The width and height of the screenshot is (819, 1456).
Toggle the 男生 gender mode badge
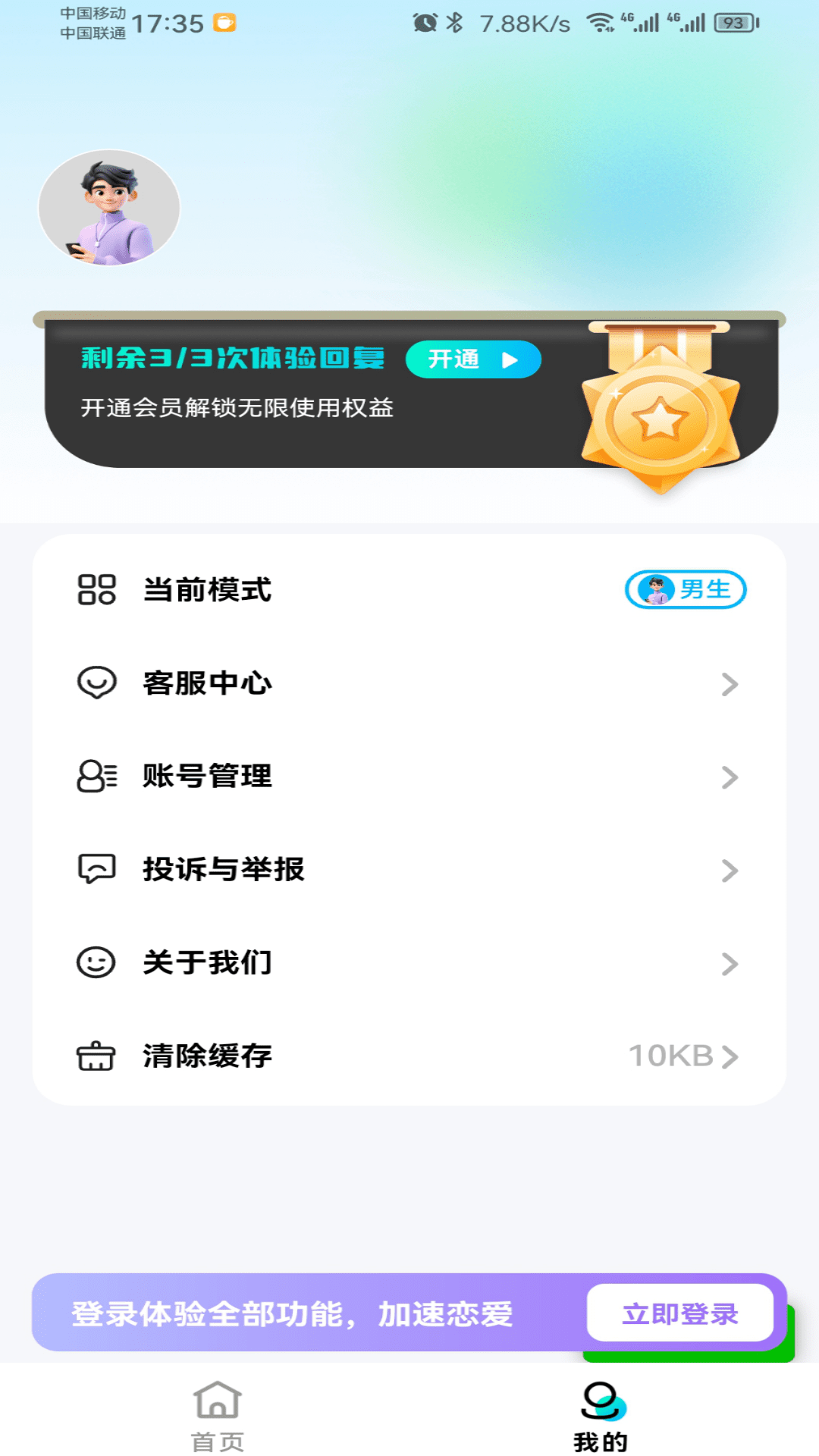pyautogui.click(x=685, y=590)
